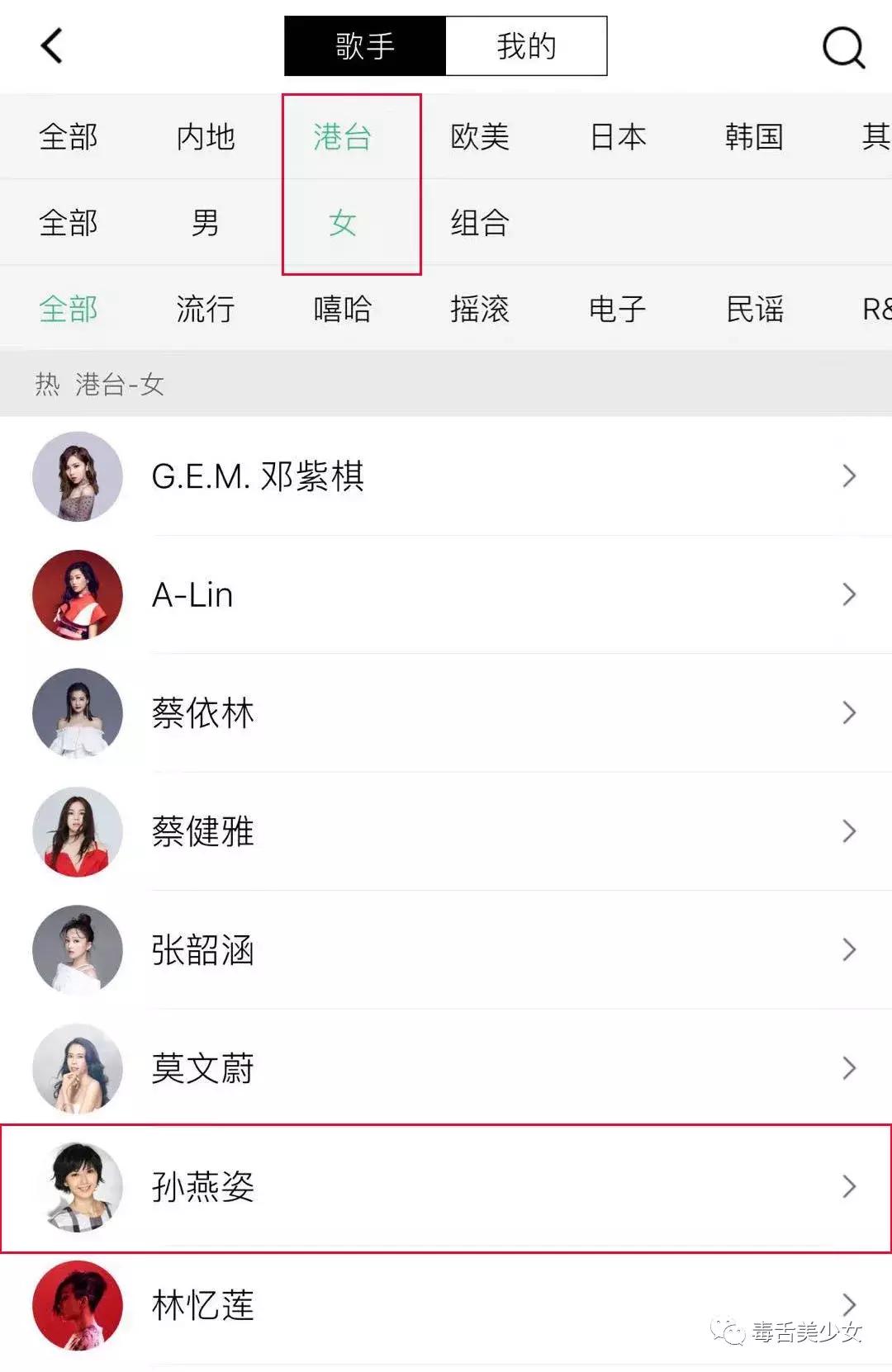
Task: Switch to the 我的 tab
Action: click(525, 47)
